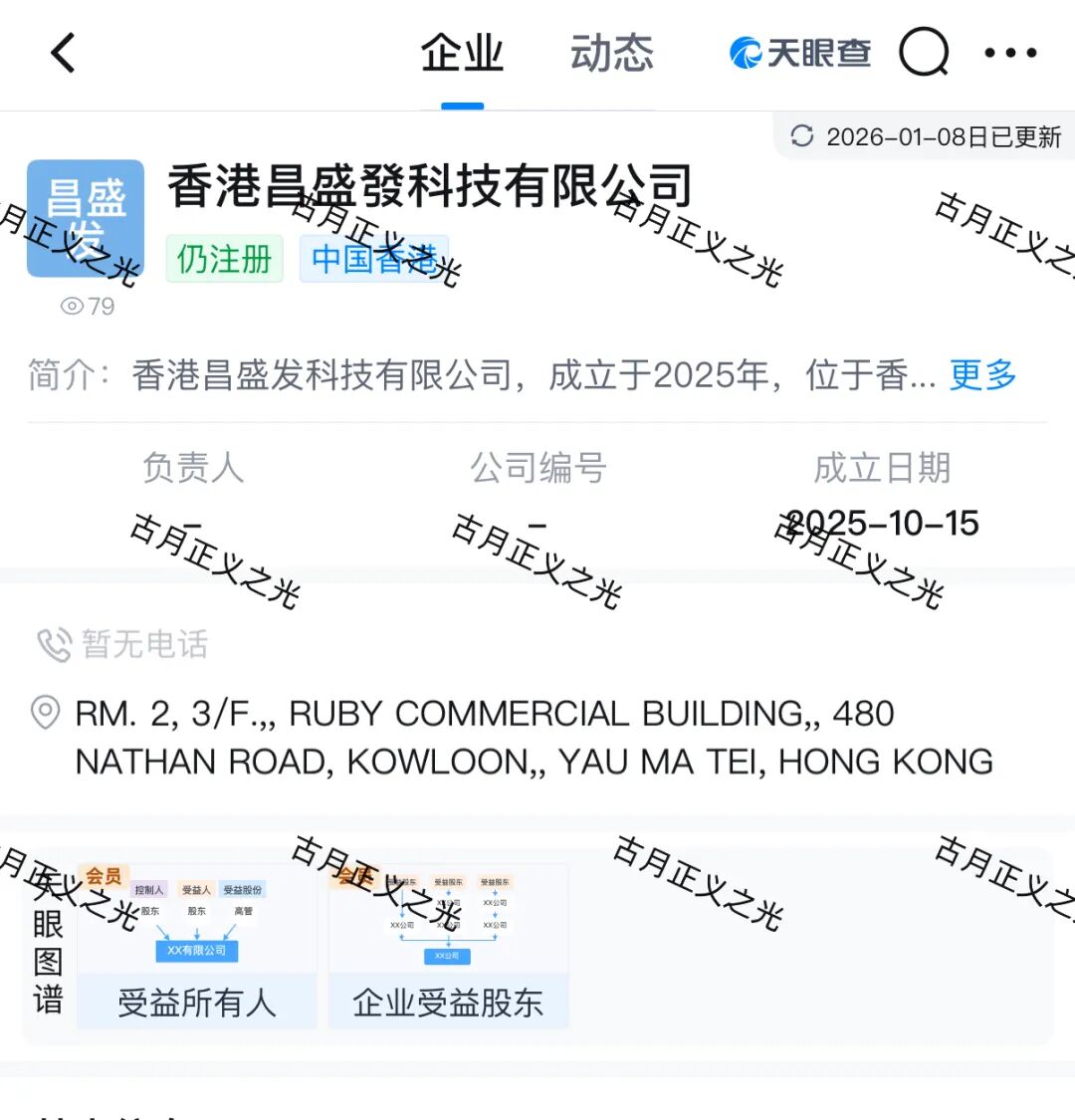Tap the company address to view location
The image size is (1075, 1120).
[x=534, y=738]
